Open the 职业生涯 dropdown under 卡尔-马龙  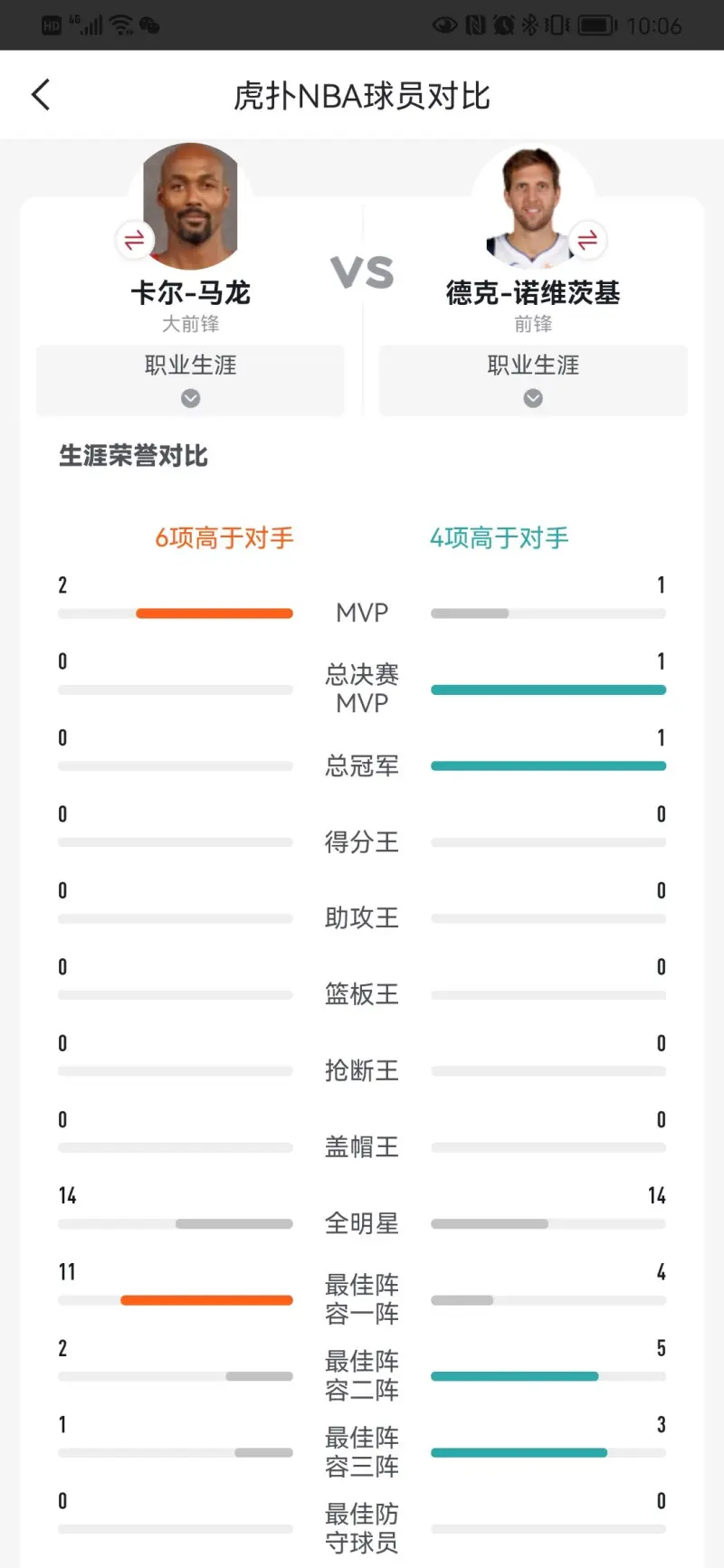[190, 380]
